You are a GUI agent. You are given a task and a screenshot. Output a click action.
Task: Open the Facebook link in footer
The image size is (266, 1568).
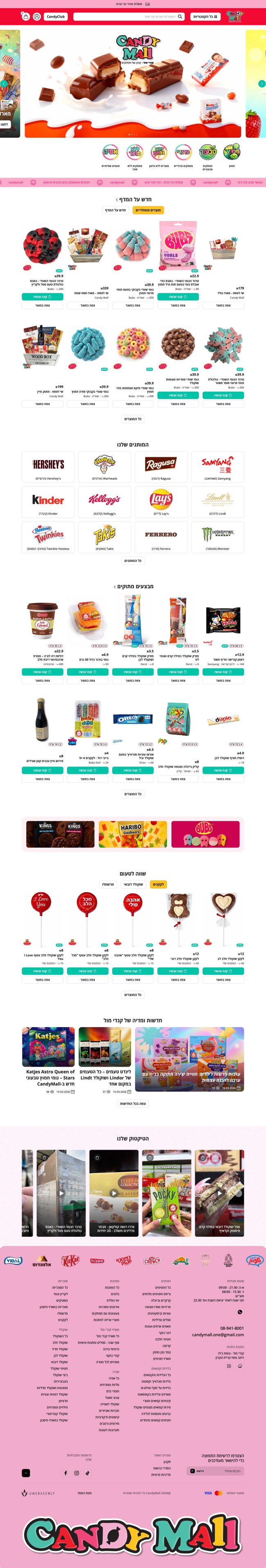click(66, 1473)
